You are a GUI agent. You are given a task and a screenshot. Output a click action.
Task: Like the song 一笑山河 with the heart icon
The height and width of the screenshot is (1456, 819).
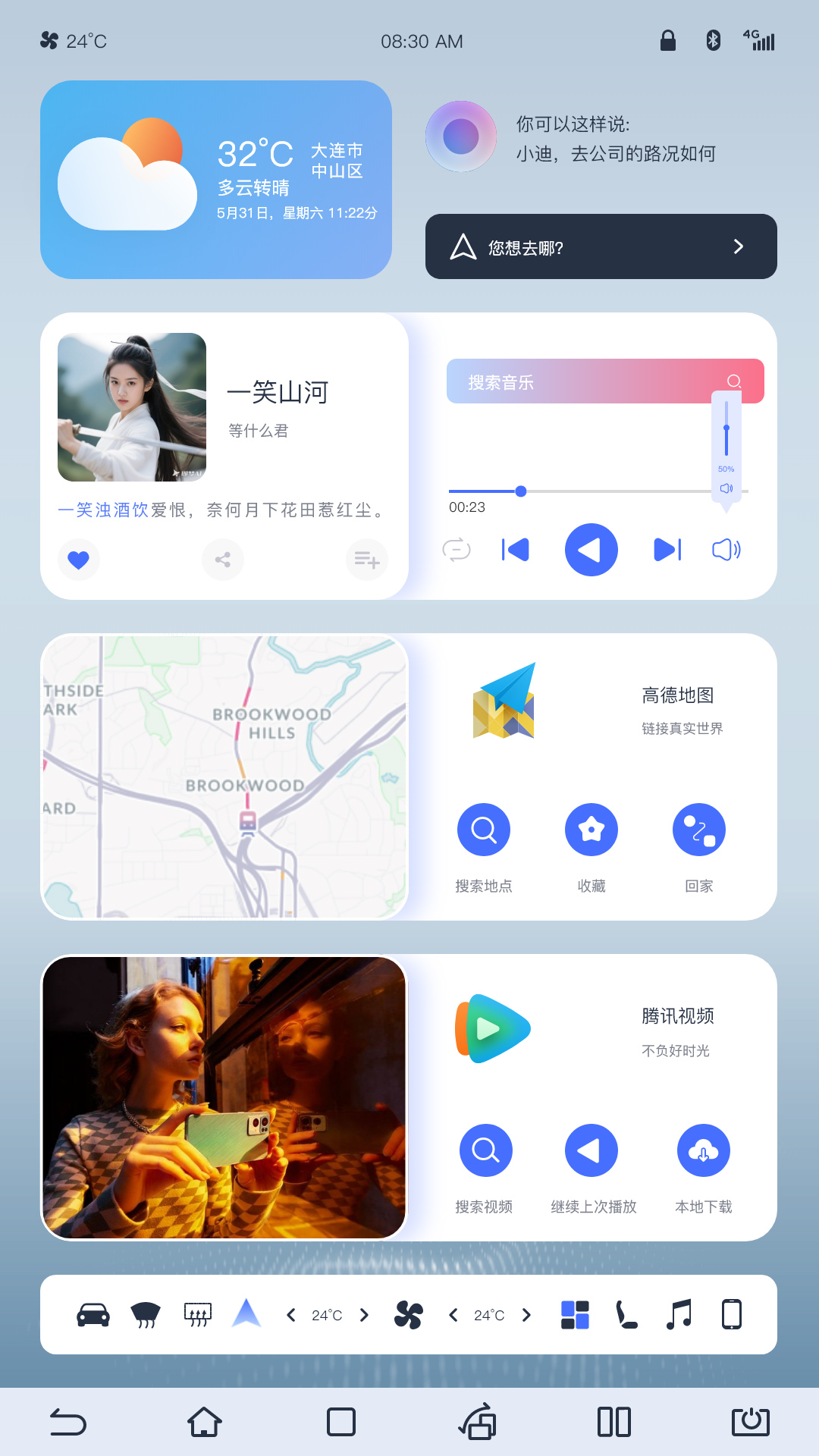79,560
